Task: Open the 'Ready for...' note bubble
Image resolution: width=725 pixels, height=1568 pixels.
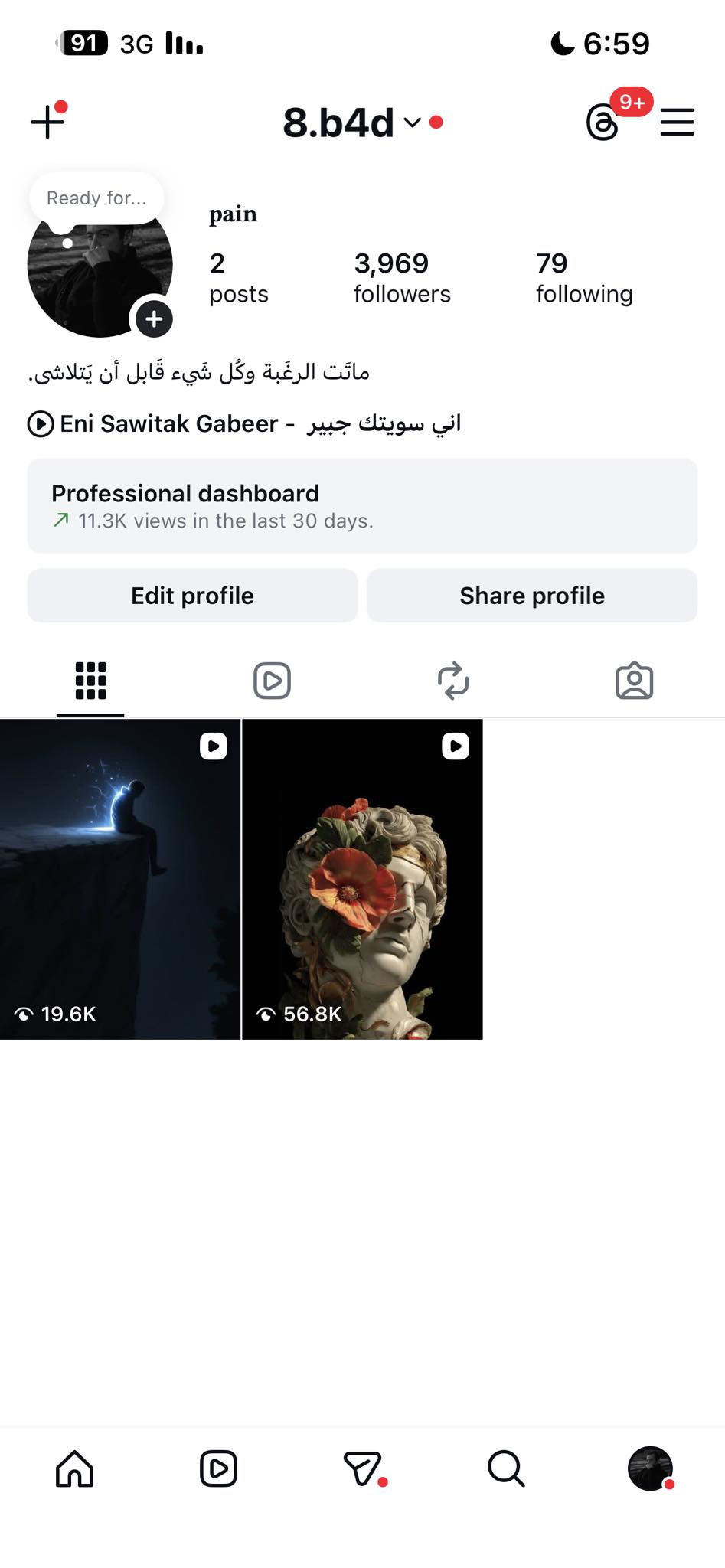Action: pyautogui.click(x=96, y=198)
